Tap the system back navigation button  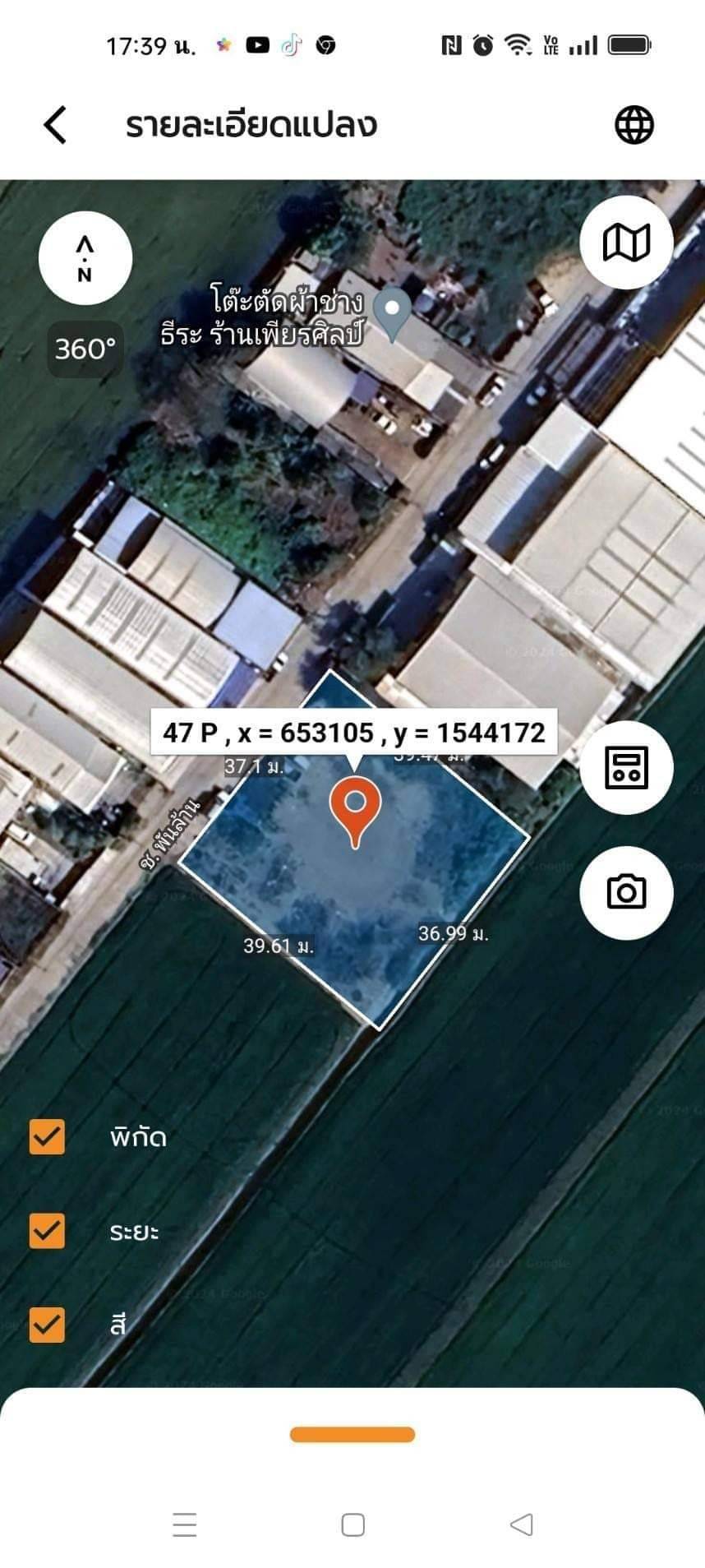coord(521,1524)
